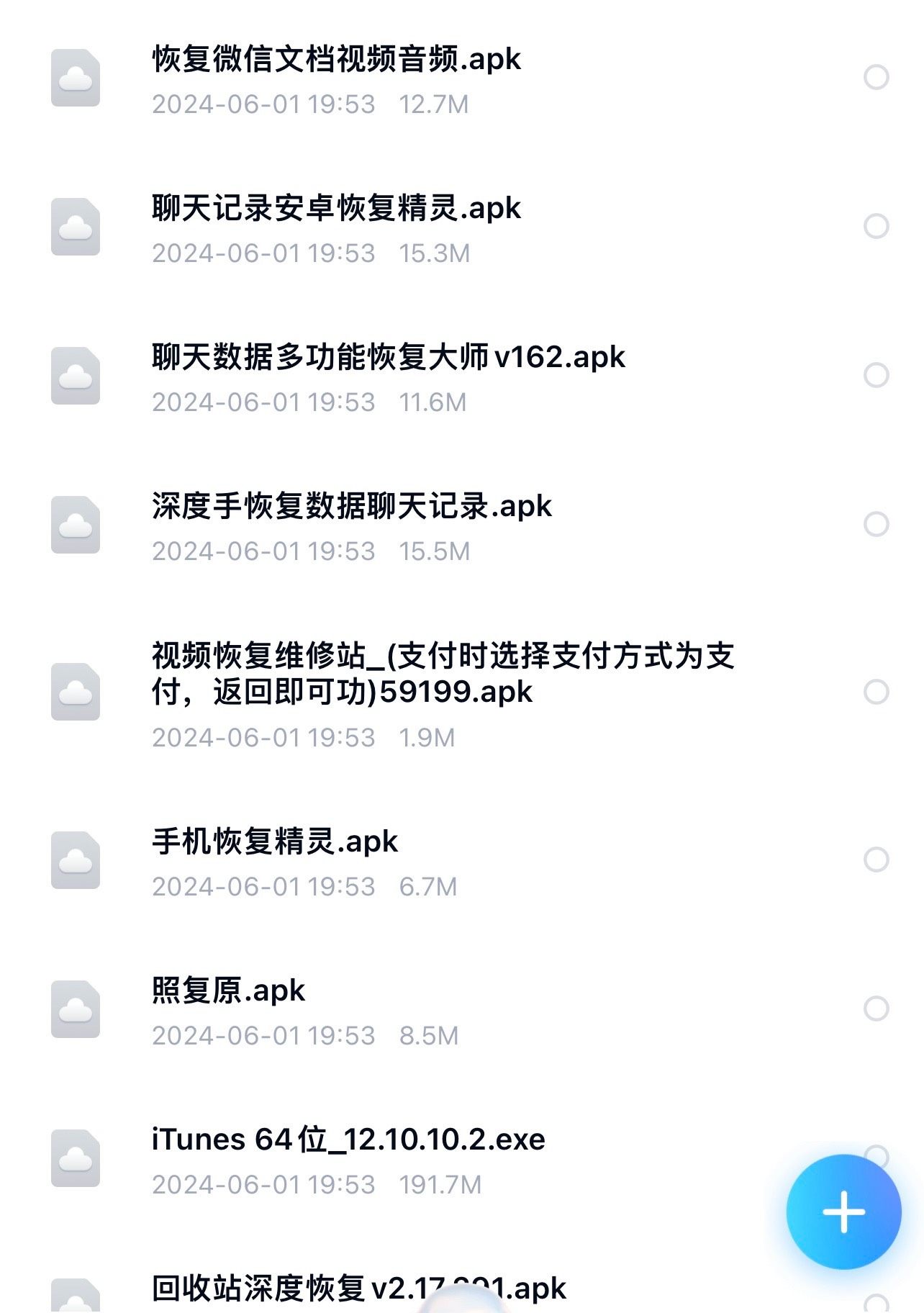Check the circle beside 深度手恢复数据聊天记录.apk
The width and height of the screenshot is (924, 1313).
pyautogui.click(x=876, y=524)
